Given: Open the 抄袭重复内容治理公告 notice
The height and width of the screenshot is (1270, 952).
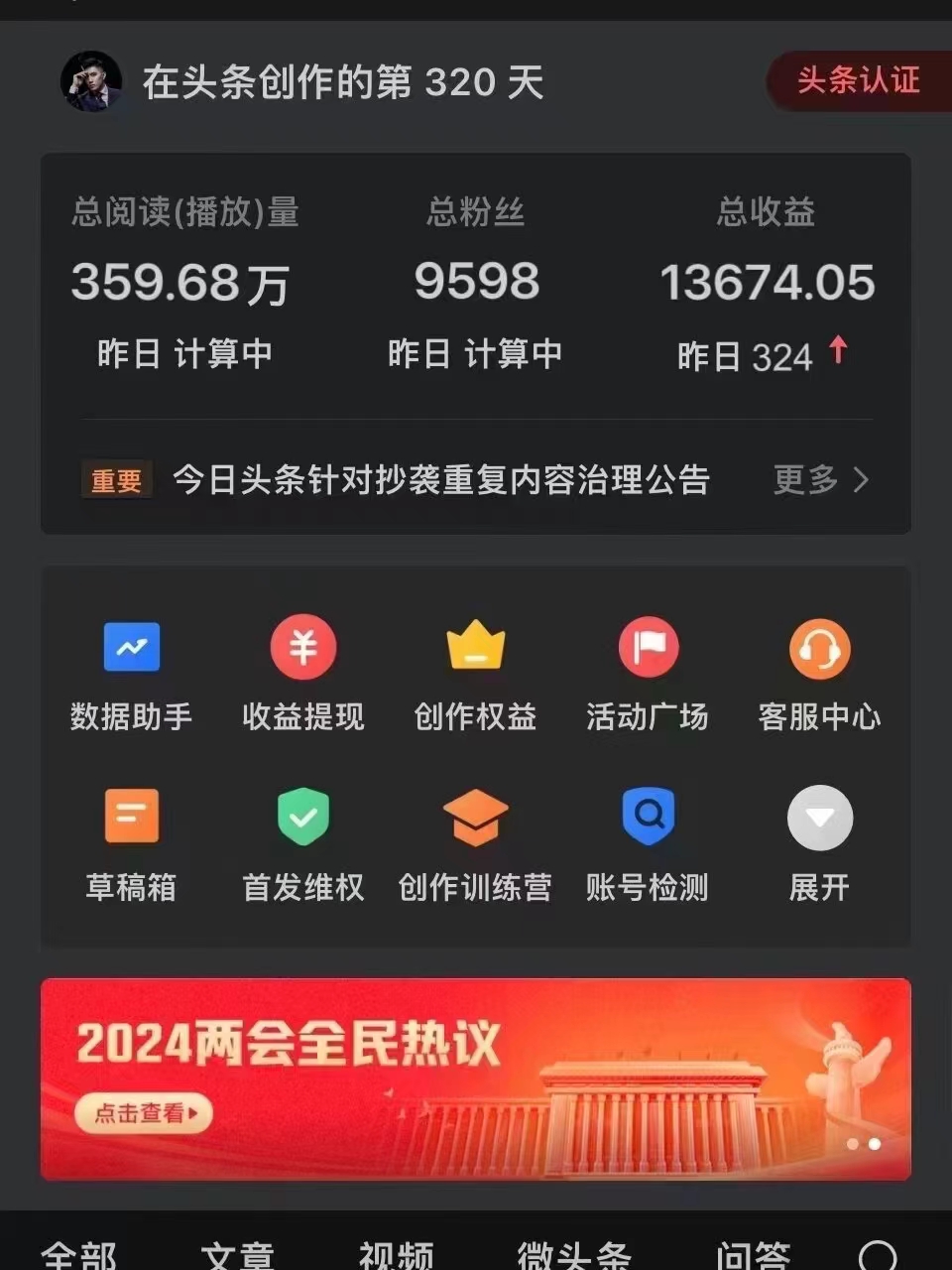Looking at the screenshot, I should (441, 480).
